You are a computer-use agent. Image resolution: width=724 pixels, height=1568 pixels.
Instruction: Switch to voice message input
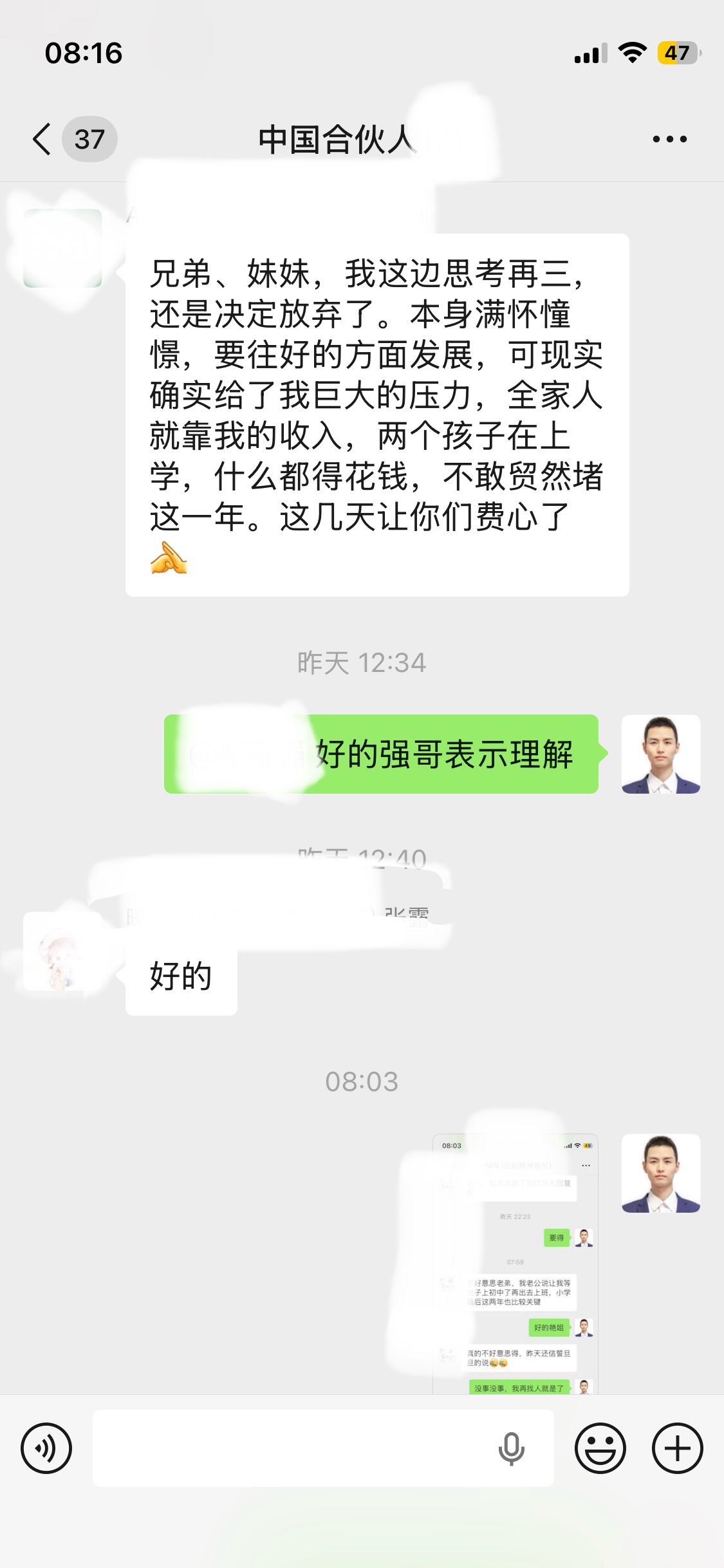[46, 1448]
